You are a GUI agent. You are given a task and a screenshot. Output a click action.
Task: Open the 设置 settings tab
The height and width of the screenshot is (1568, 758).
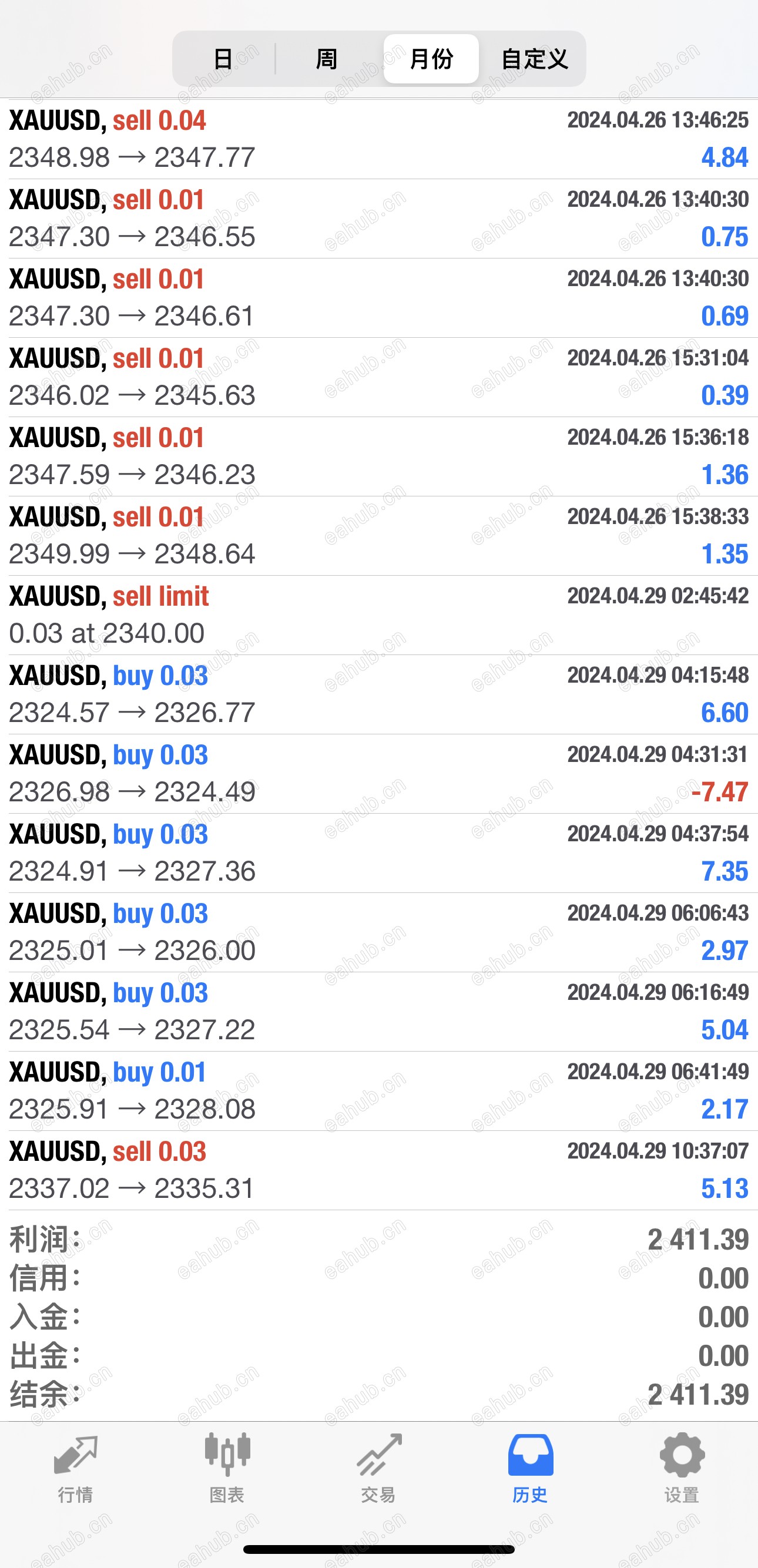point(682,1468)
